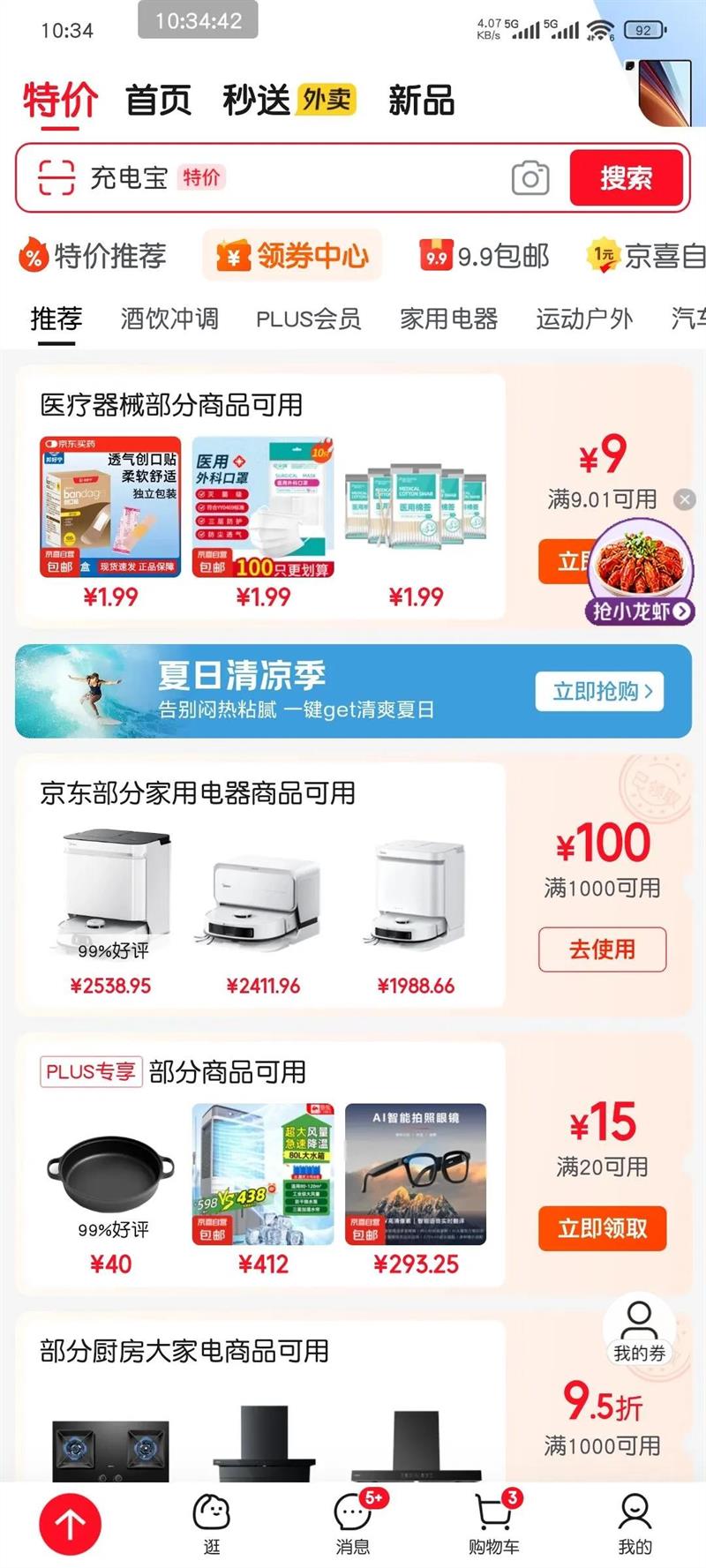Switch to the 首页 tab

(x=159, y=100)
